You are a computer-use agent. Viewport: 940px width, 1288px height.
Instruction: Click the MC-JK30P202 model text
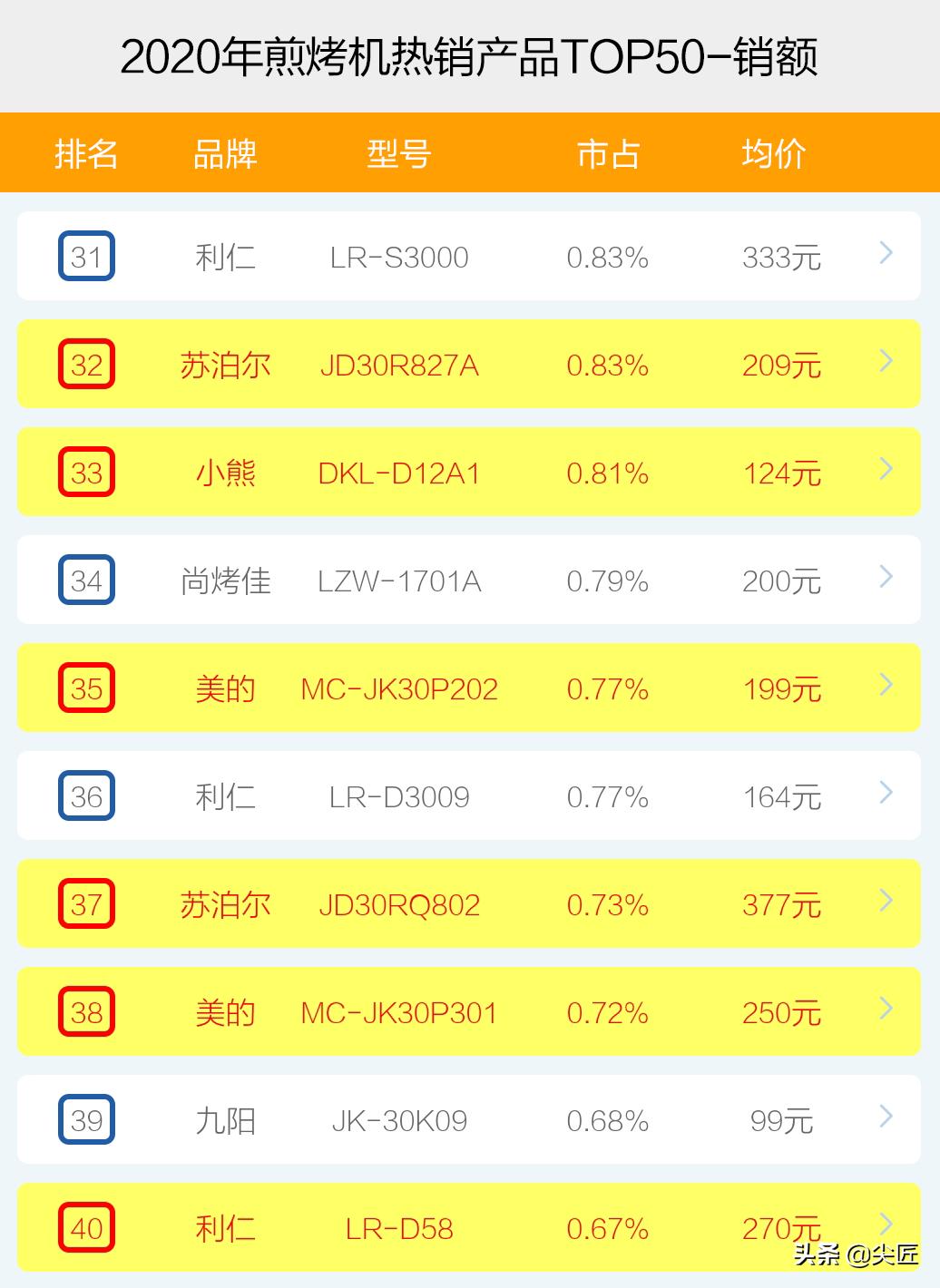(x=399, y=688)
